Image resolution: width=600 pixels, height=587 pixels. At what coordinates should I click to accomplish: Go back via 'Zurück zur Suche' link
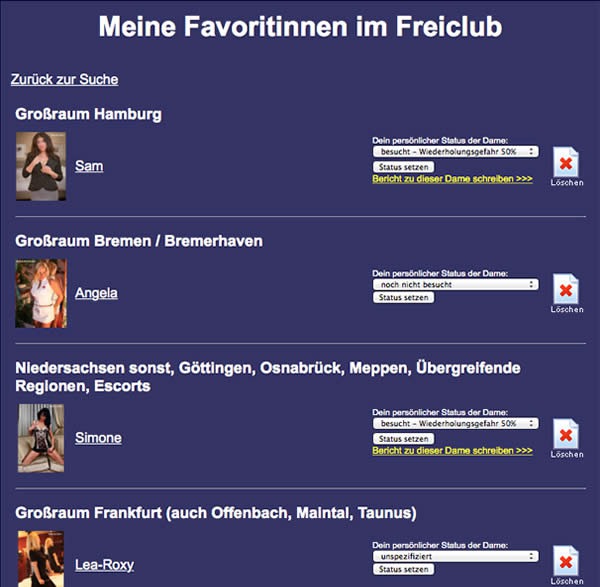[x=64, y=80]
